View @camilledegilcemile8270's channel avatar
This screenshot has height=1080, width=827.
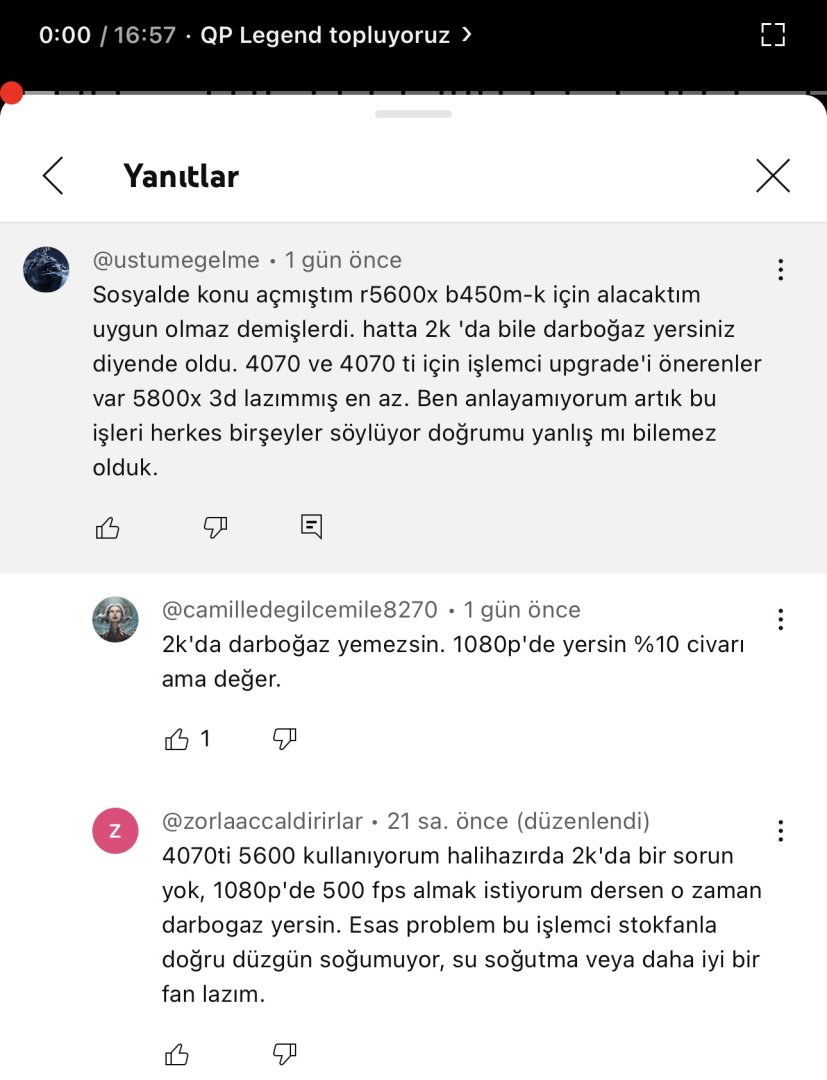click(x=115, y=619)
